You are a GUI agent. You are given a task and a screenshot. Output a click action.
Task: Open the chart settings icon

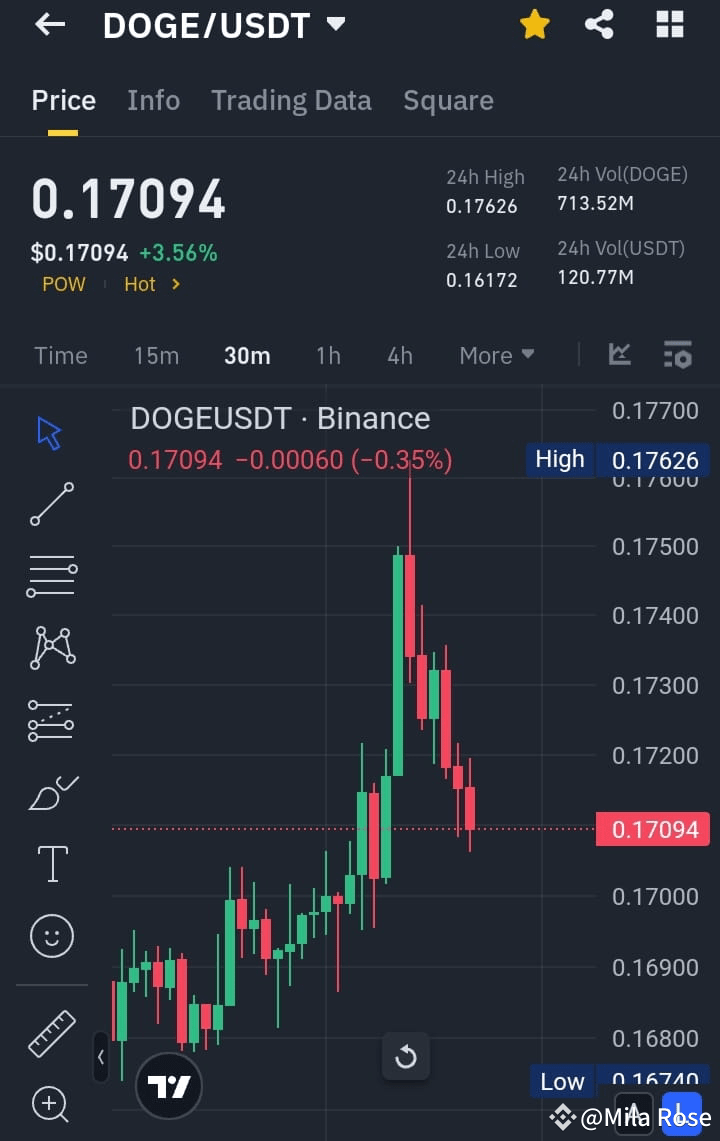coord(677,354)
